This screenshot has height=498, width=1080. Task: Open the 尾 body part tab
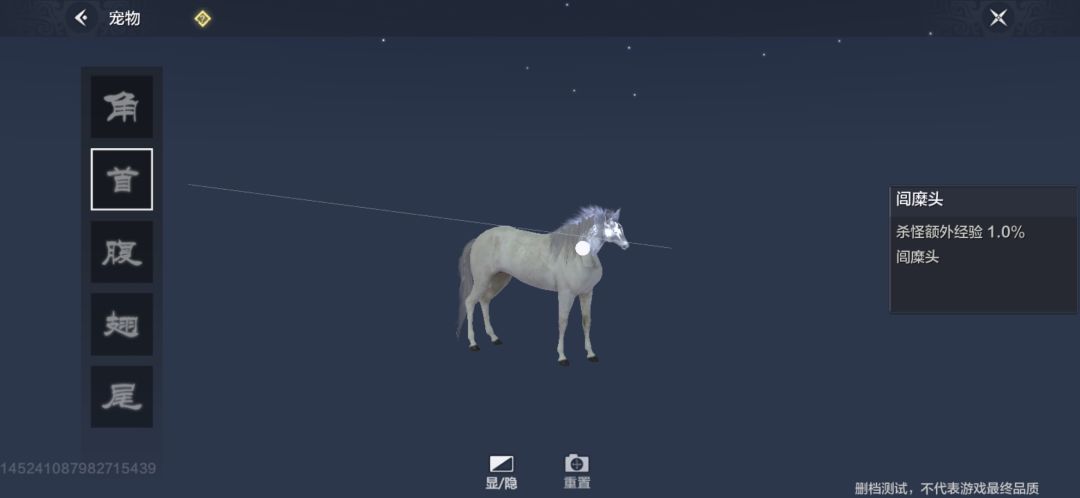point(122,397)
